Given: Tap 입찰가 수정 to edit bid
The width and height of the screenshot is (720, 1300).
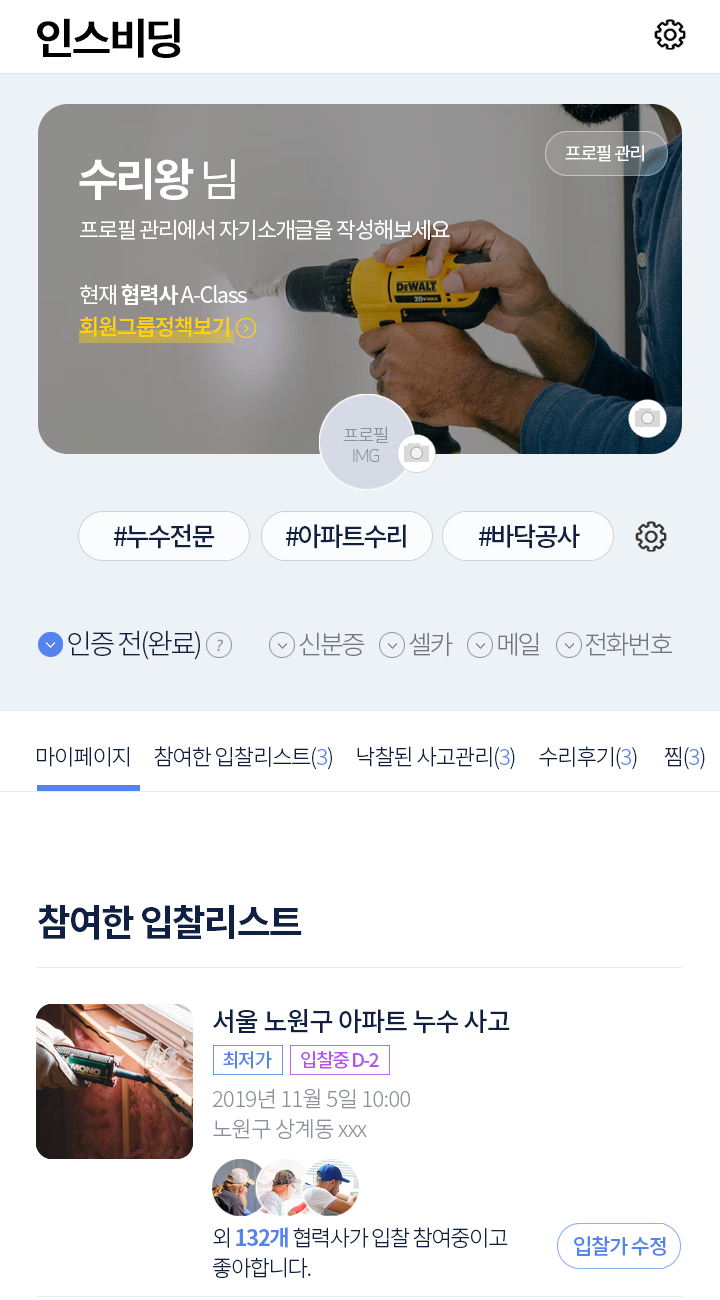Looking at the screenshot, I should click(619, 1246).
